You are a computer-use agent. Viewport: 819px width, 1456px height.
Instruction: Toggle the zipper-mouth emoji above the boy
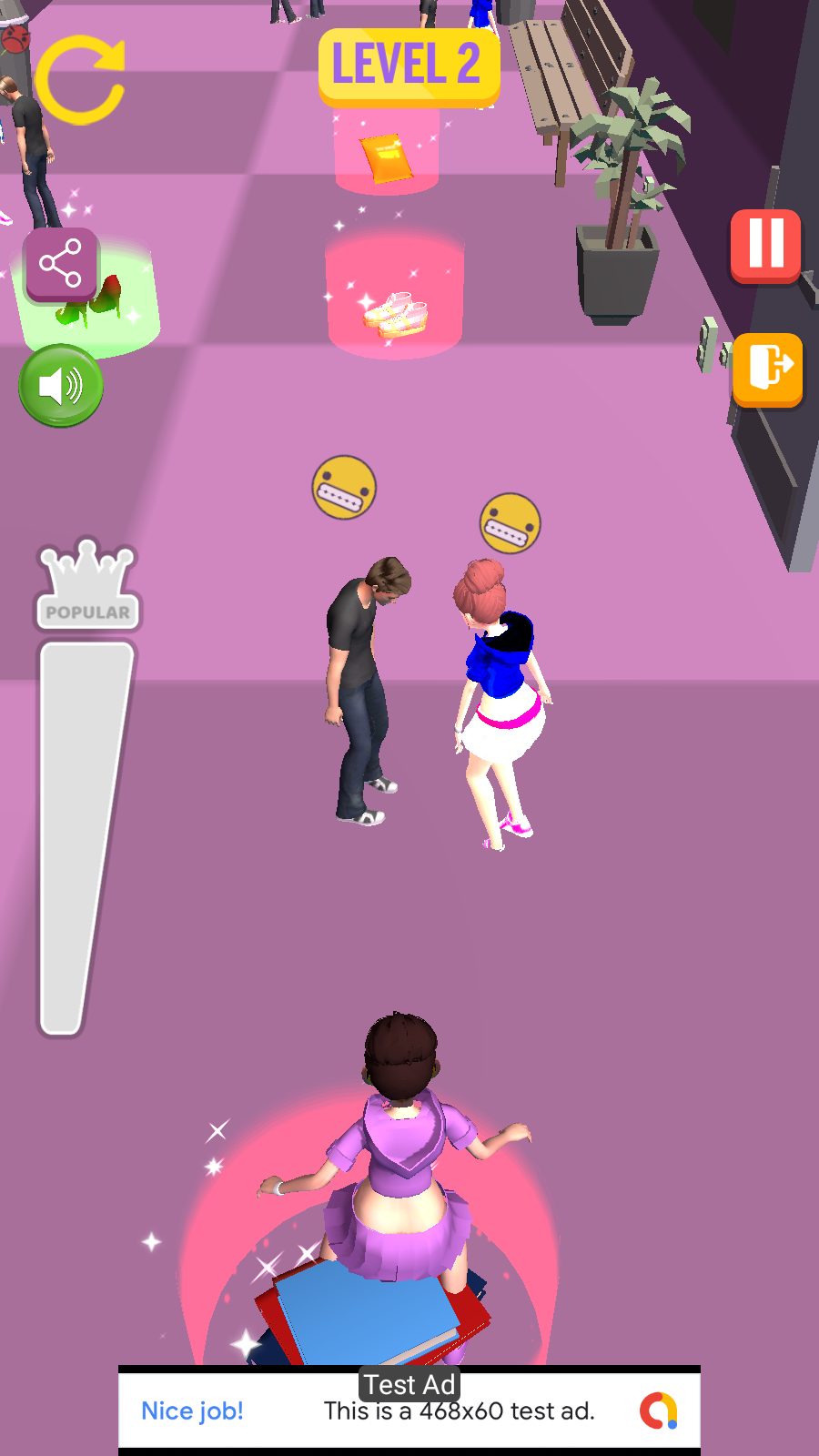click(344, 486)
